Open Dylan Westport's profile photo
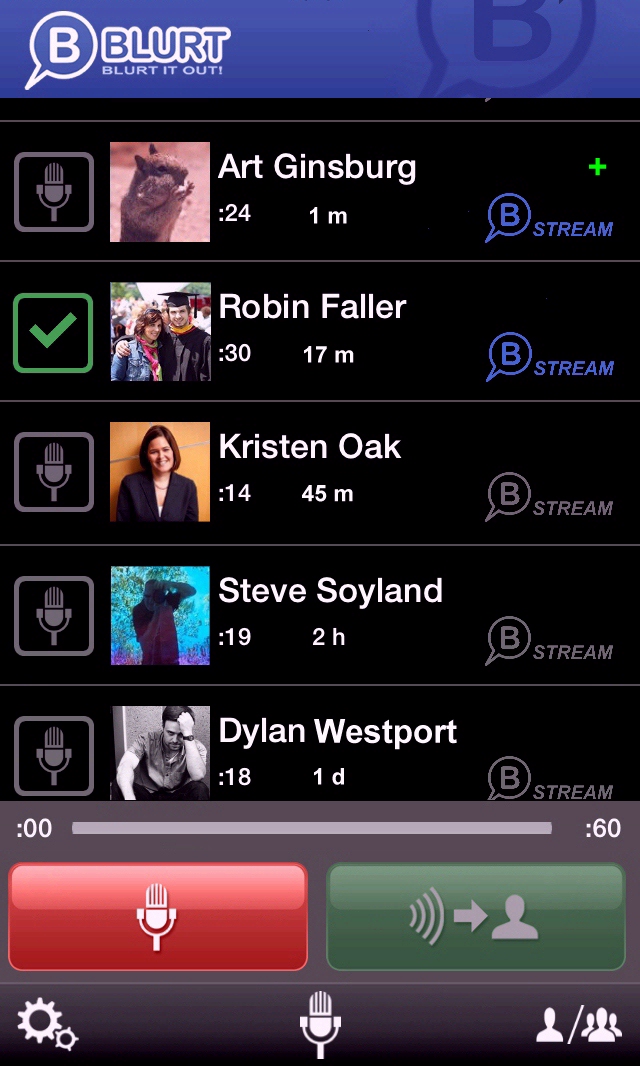The height and width of the screenshot is (1066, 640). tap(160, 752)
